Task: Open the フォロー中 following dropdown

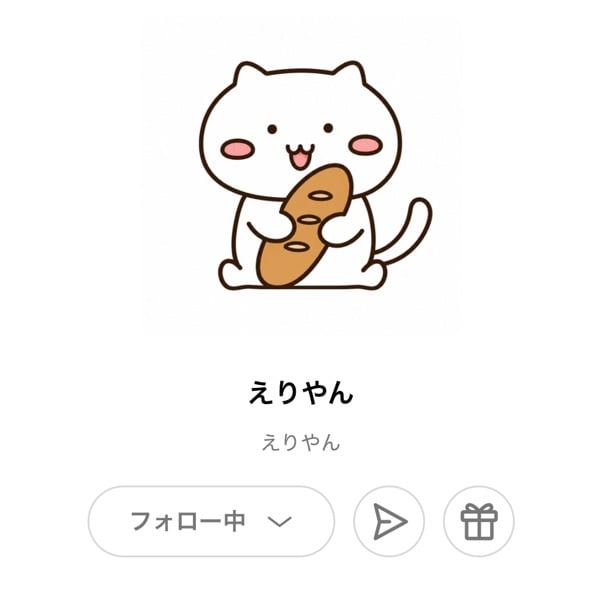Action: (211, 521)
